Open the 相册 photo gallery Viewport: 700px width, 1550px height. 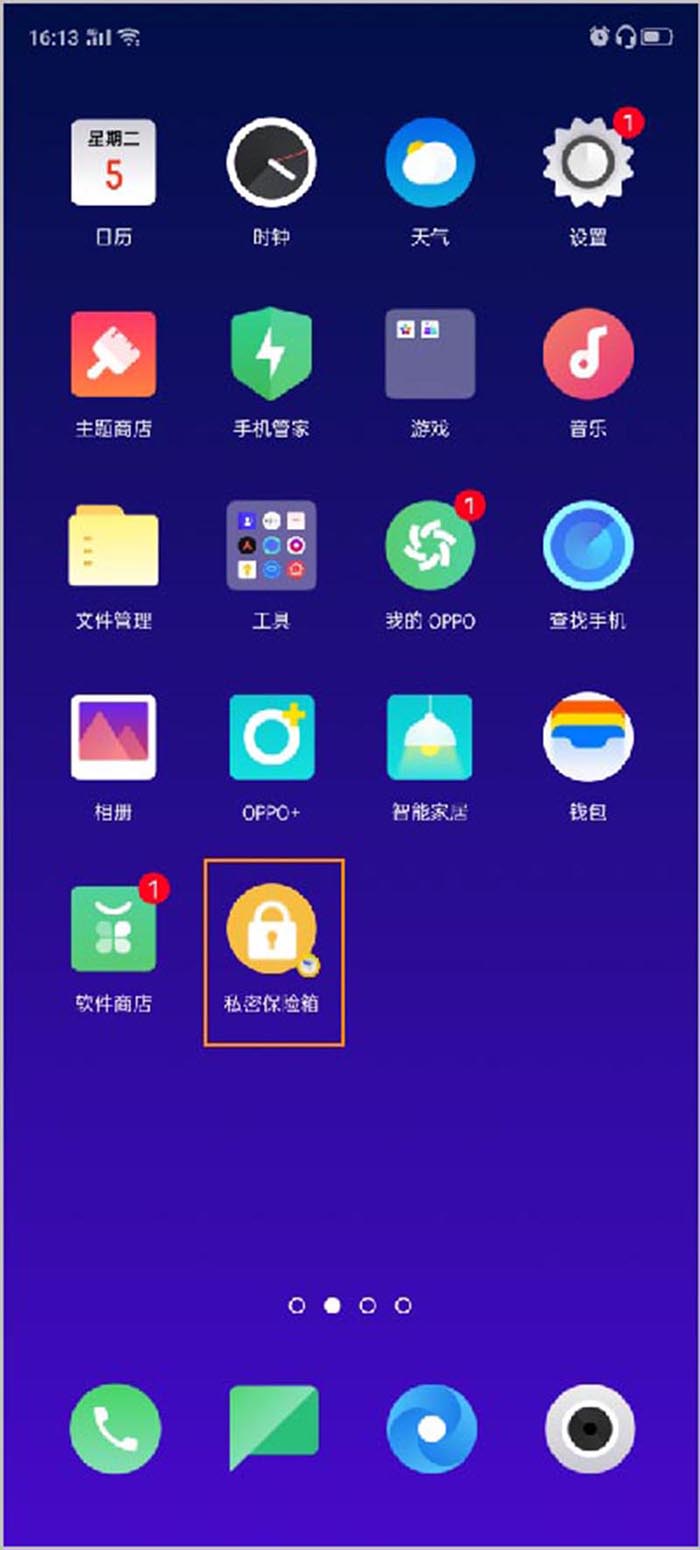(x=113, y=737)
